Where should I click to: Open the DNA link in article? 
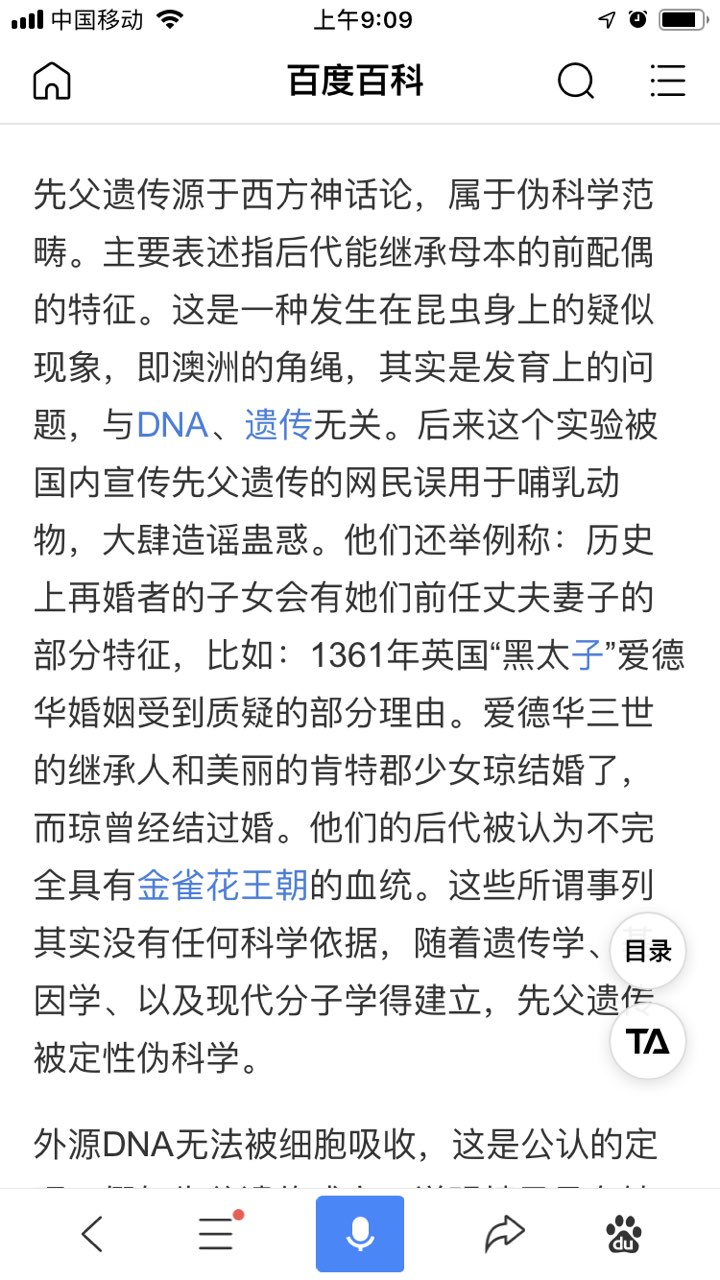pos(172,425)
